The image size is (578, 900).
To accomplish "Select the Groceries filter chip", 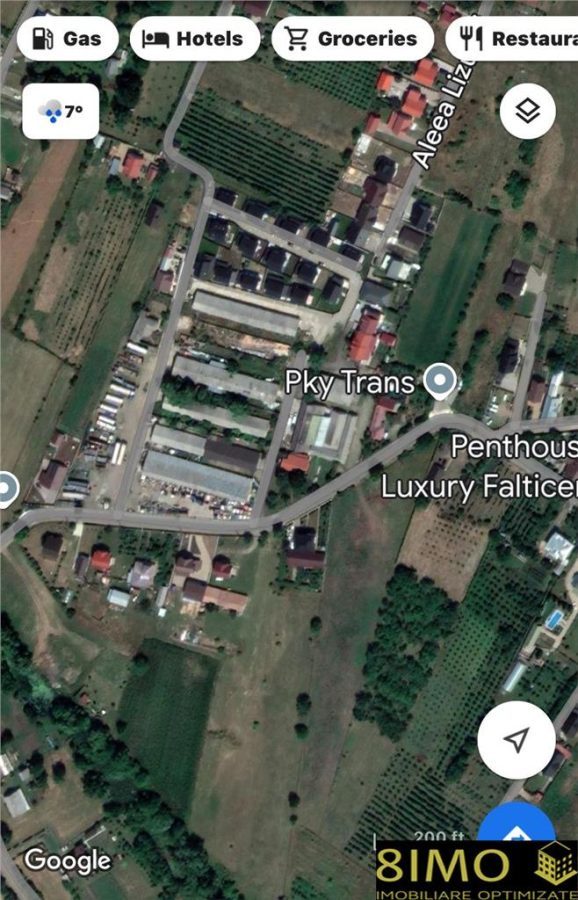I will [352, 38].
